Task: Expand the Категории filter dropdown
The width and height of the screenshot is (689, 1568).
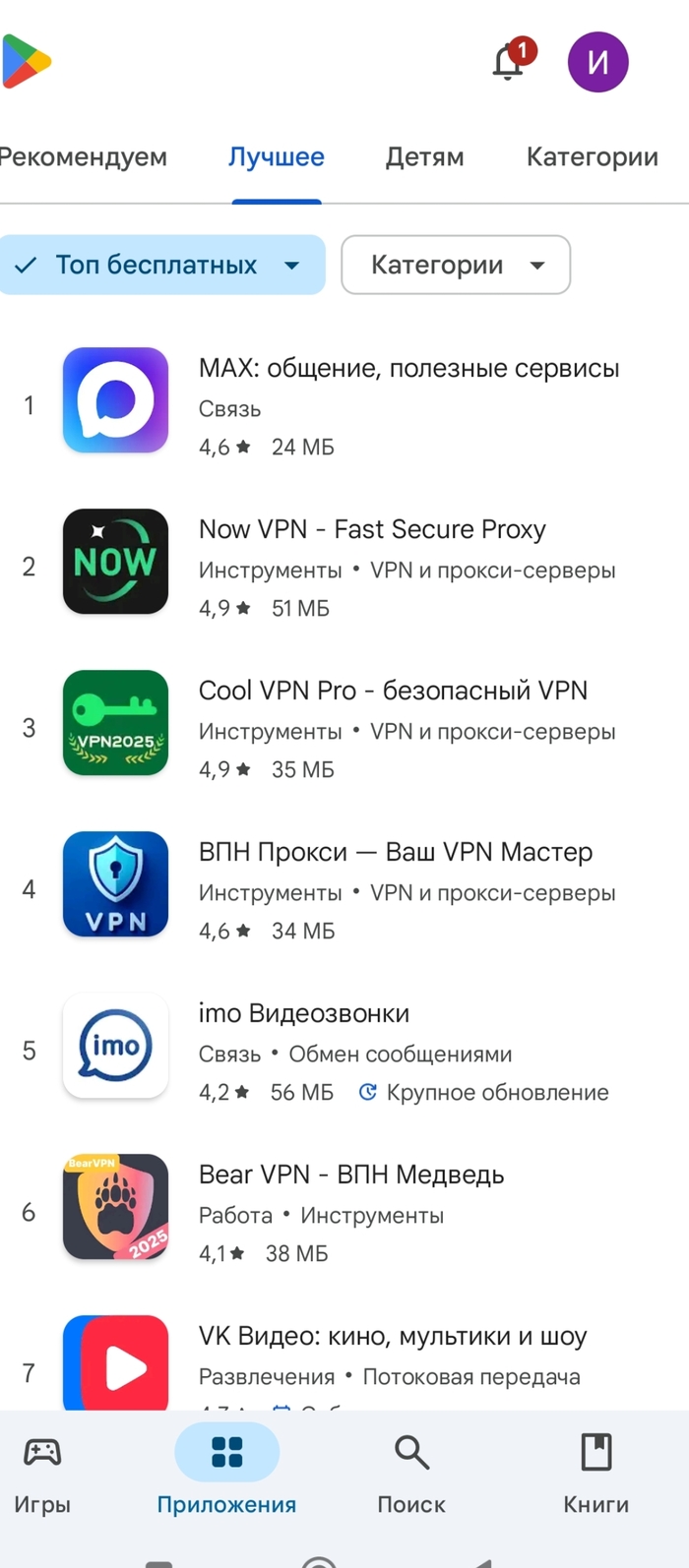Action: point(456,265)
